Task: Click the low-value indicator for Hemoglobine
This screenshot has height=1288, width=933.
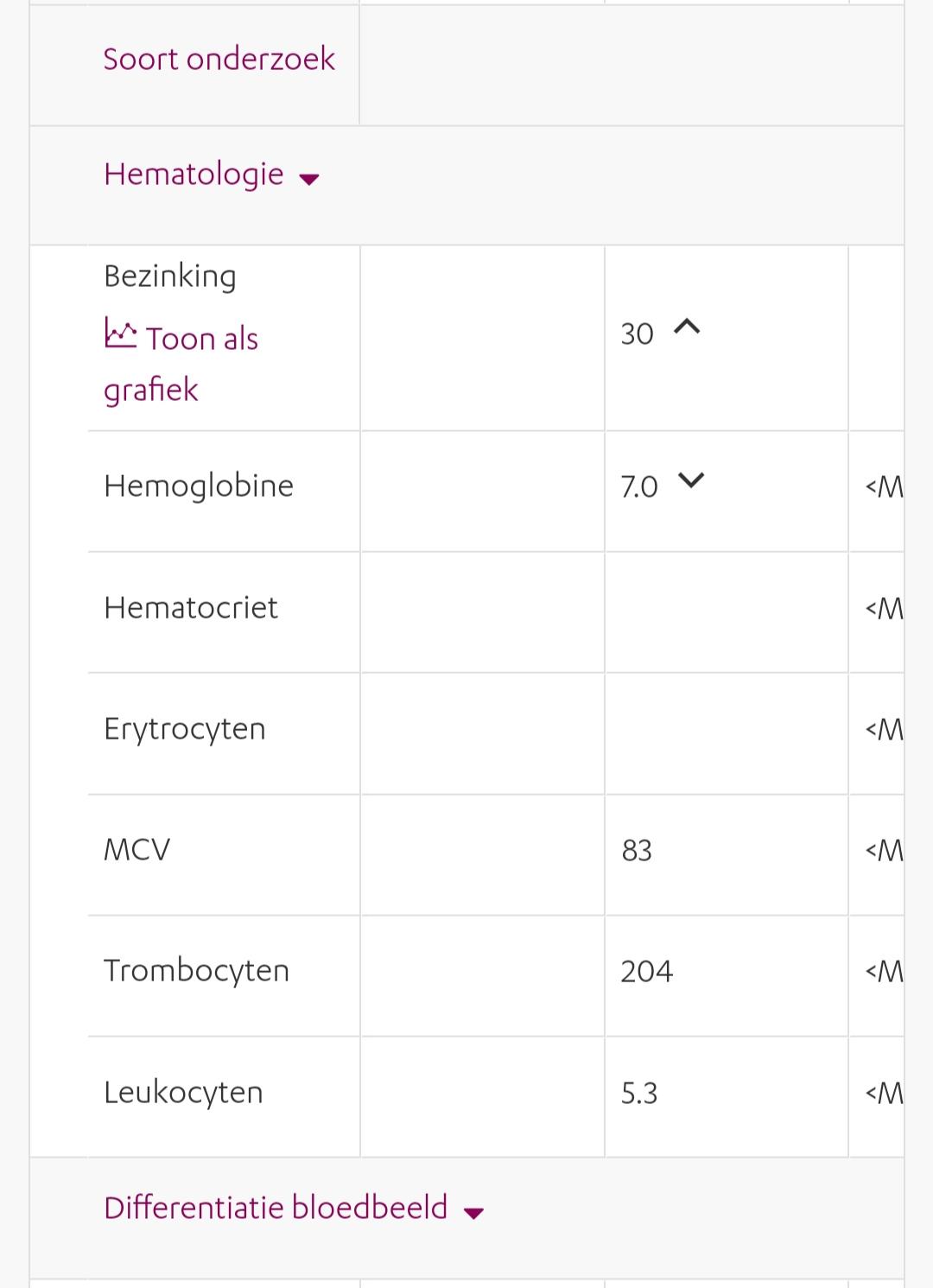Action: [x=690, y=479]
